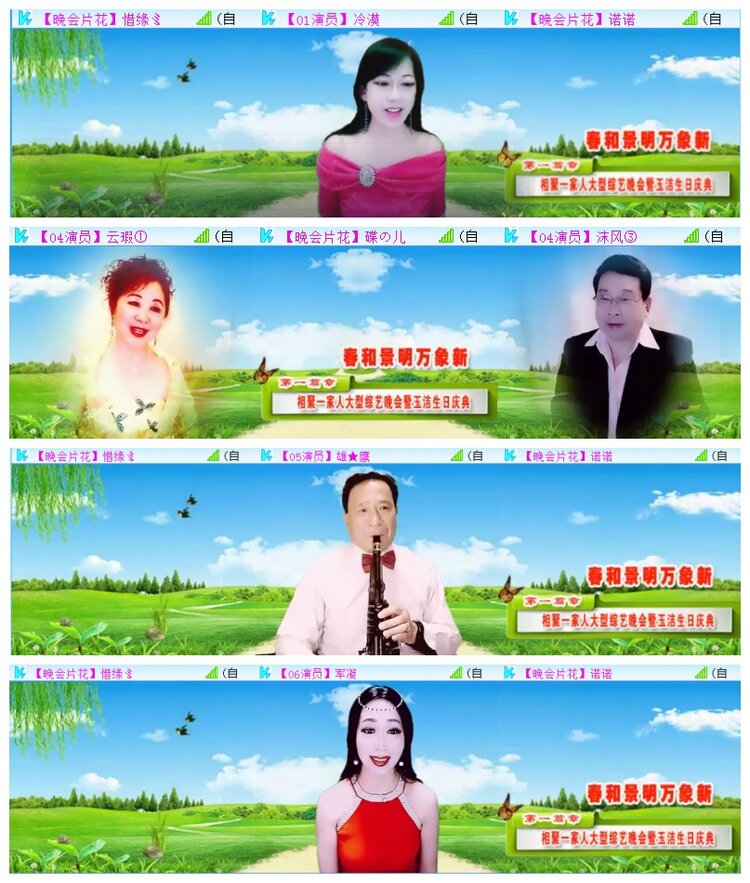Toggle the 自 setting on 惜缘's stream header
This screenshot has width=750, height=883.
[x=230, y=15]
